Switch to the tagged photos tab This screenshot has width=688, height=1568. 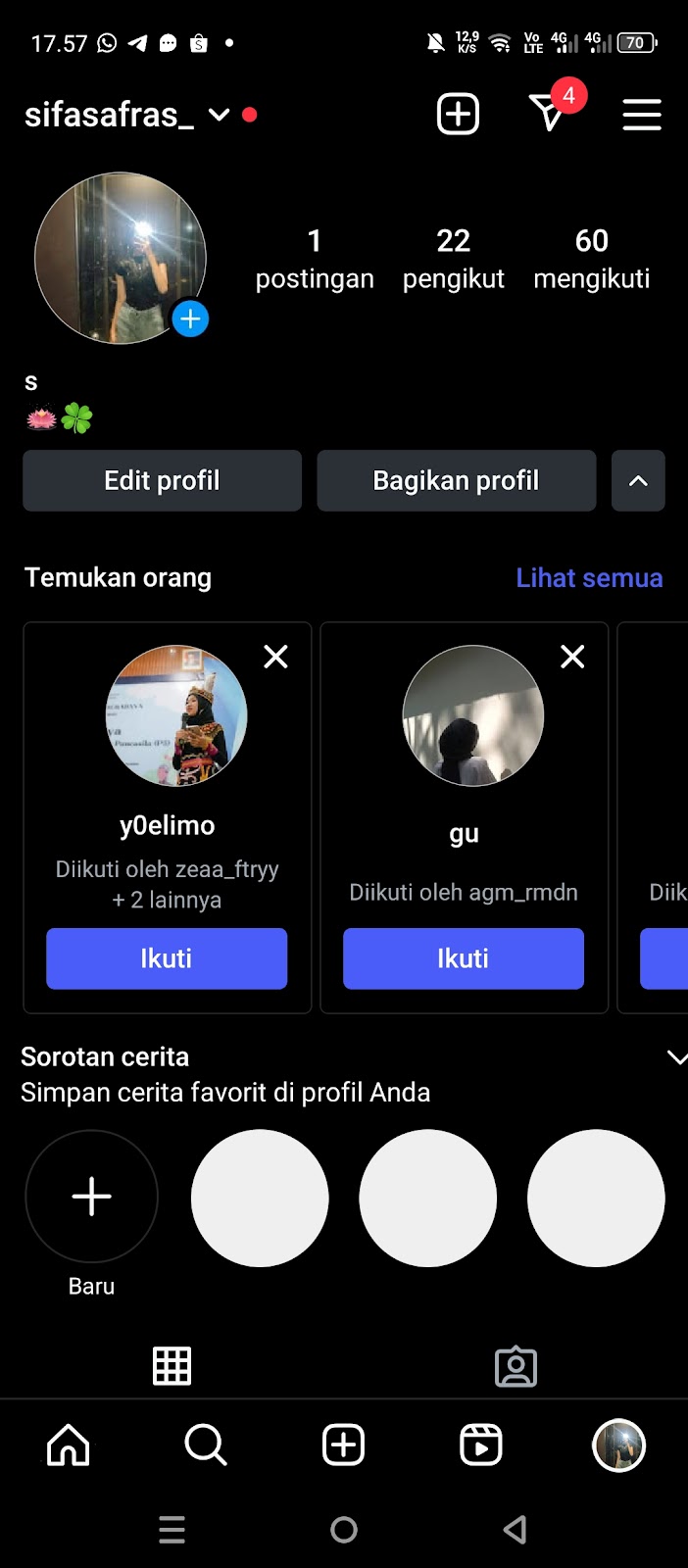[x=516, y=1366]
